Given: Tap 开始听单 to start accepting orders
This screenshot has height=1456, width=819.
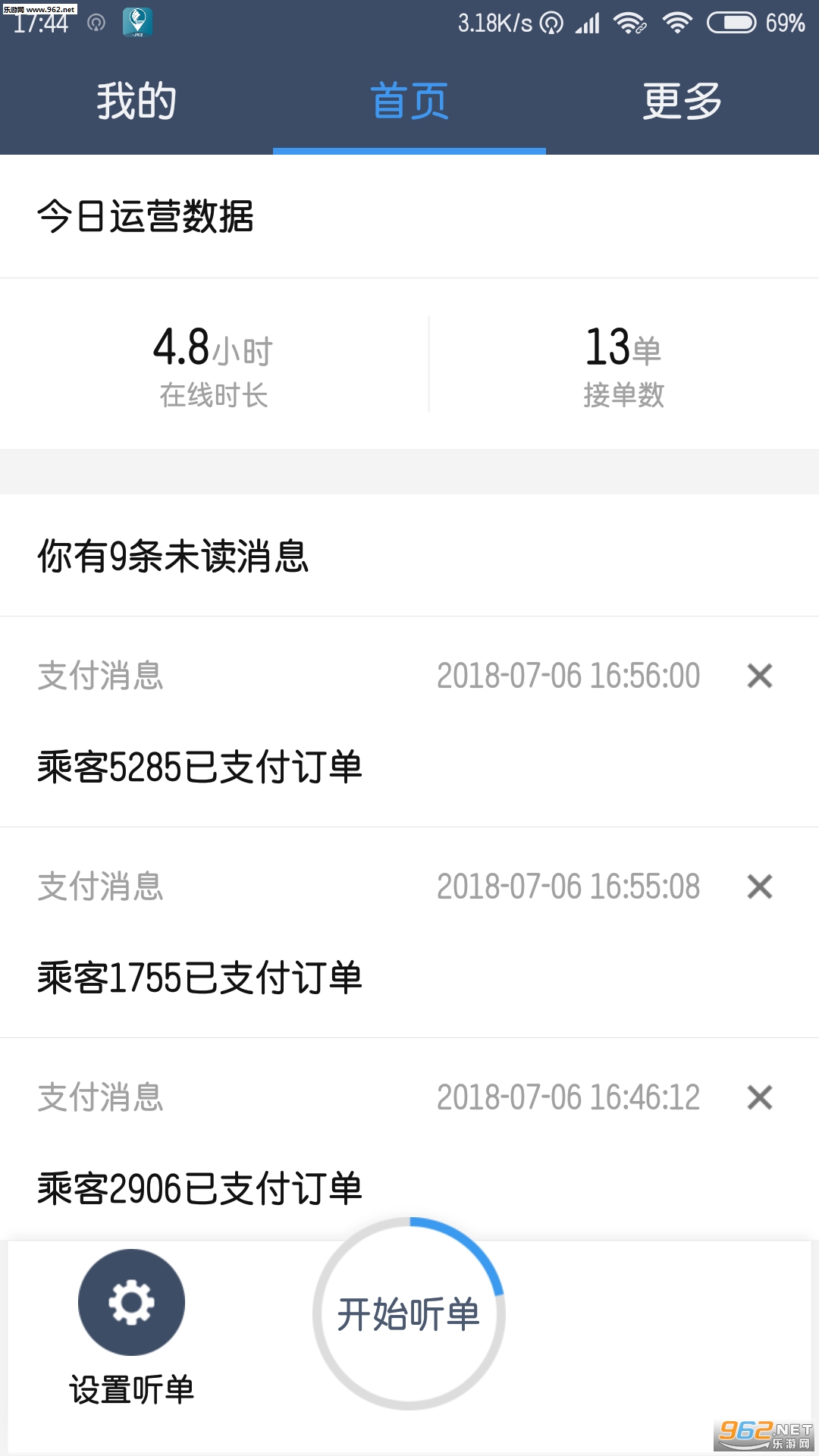Looking at the screenshot, I should tap(409, 1314).
